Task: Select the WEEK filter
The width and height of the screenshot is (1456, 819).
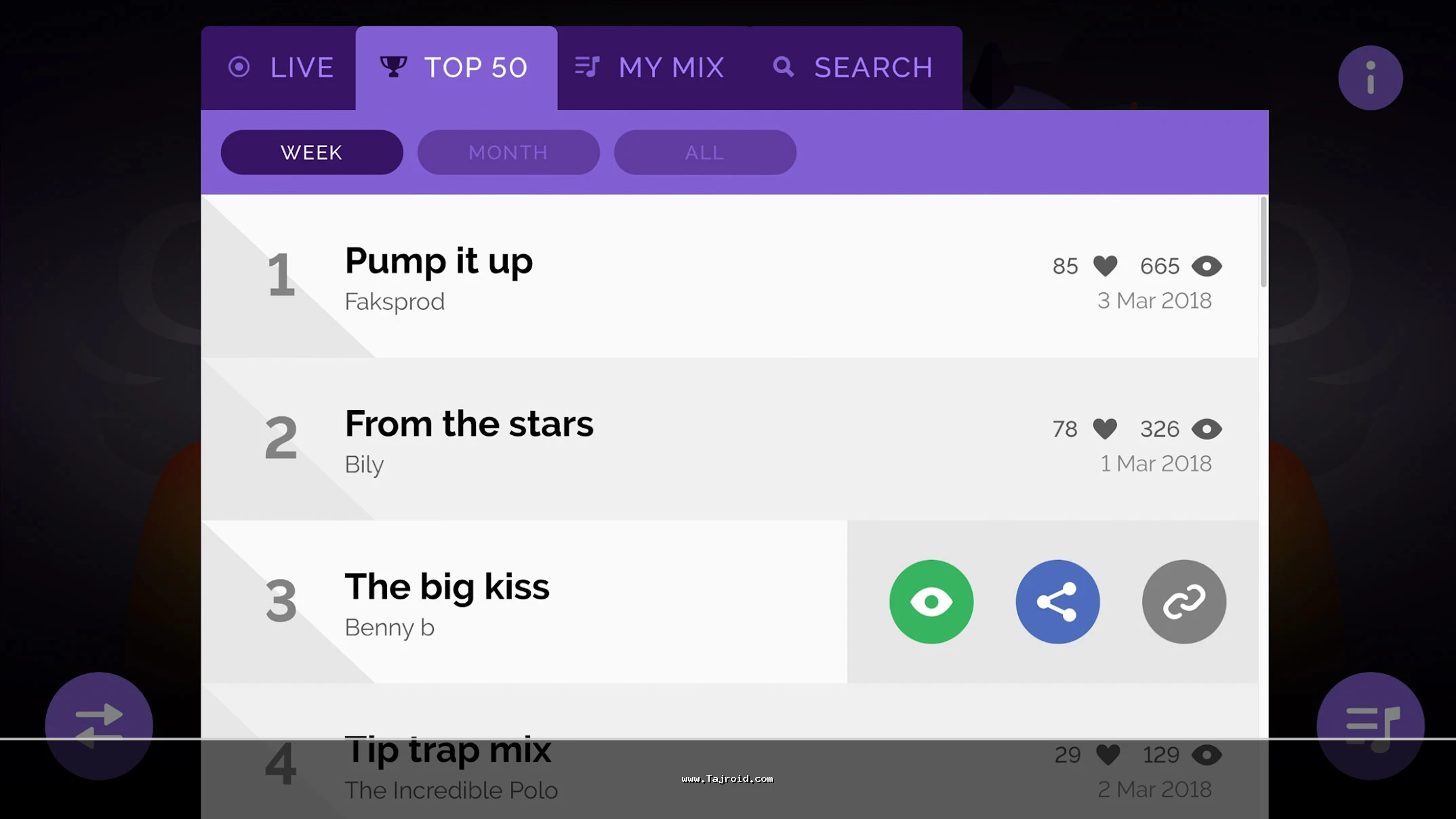Action: point(312,153)
